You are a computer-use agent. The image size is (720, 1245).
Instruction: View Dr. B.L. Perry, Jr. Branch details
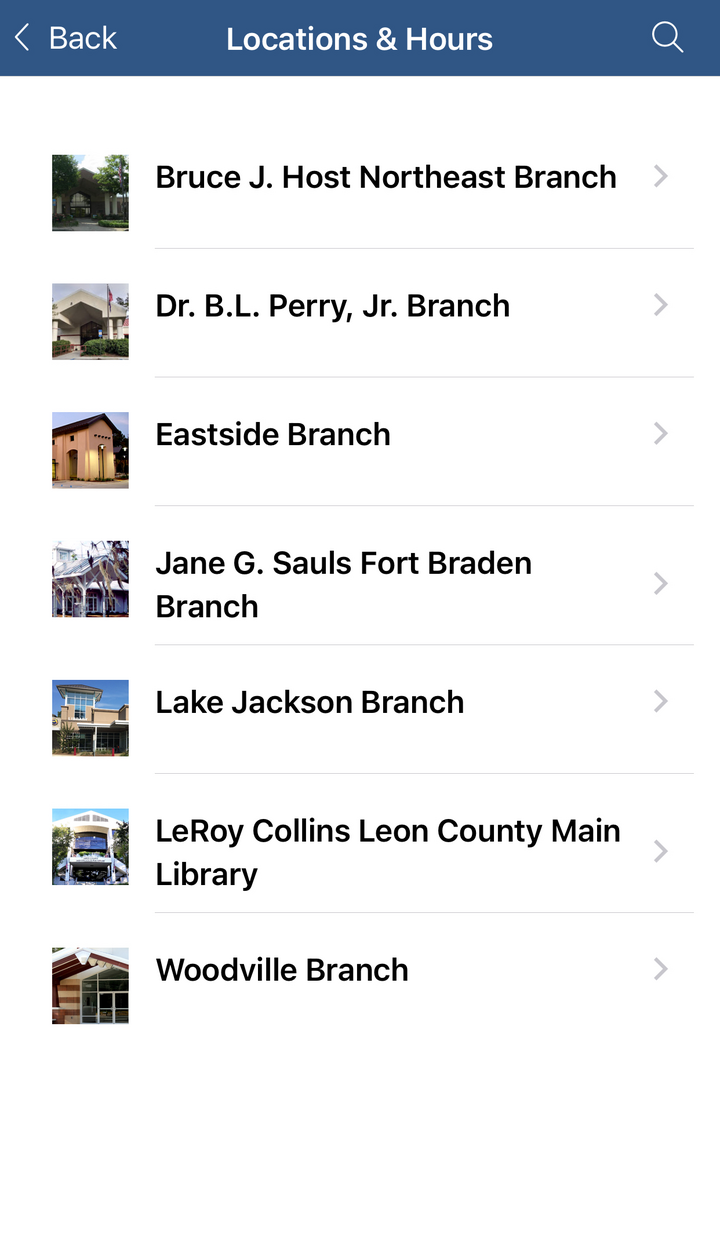tap(333, 306)
